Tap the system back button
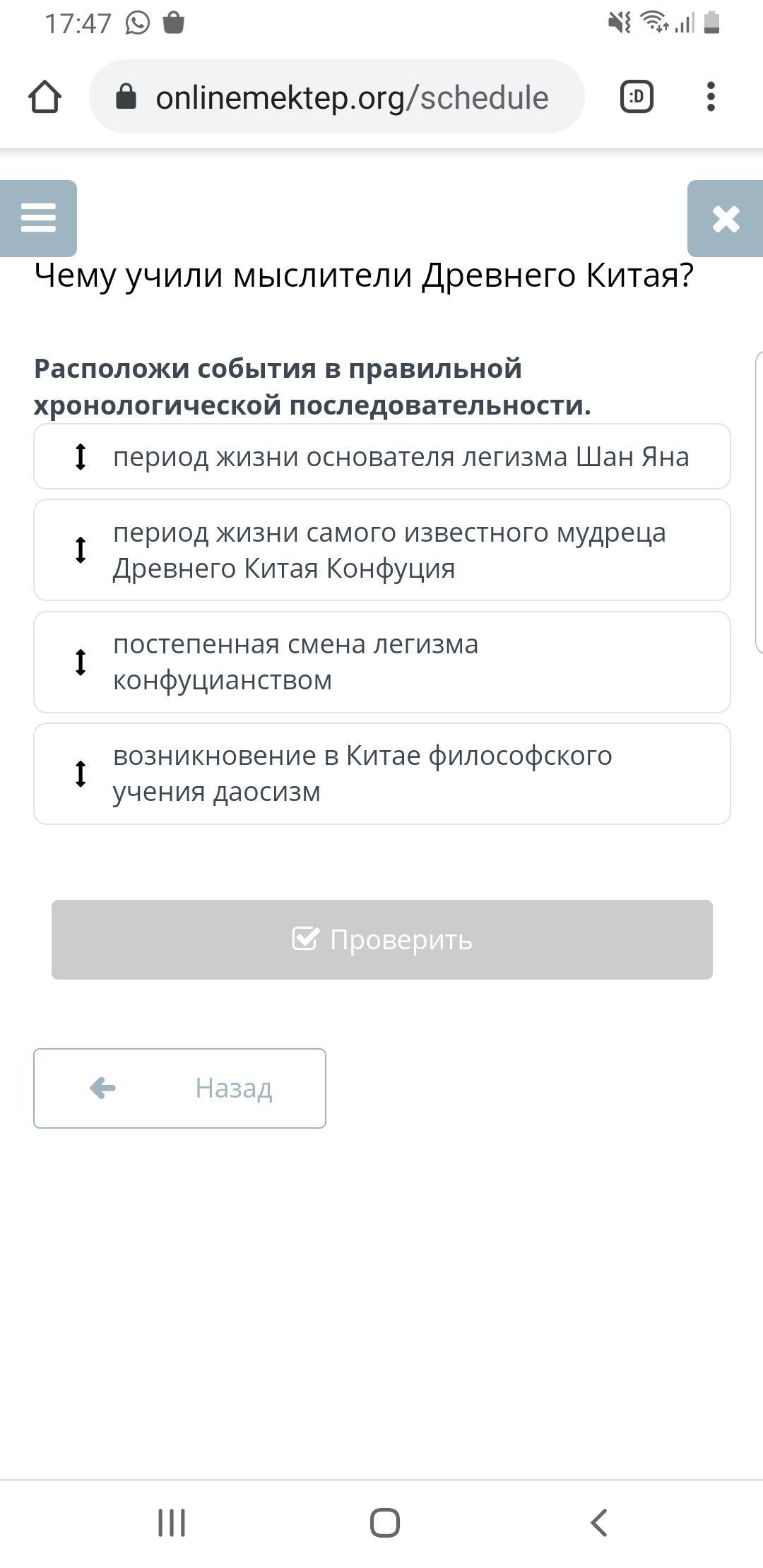The image size is (763, 1568). (598, 1523)
